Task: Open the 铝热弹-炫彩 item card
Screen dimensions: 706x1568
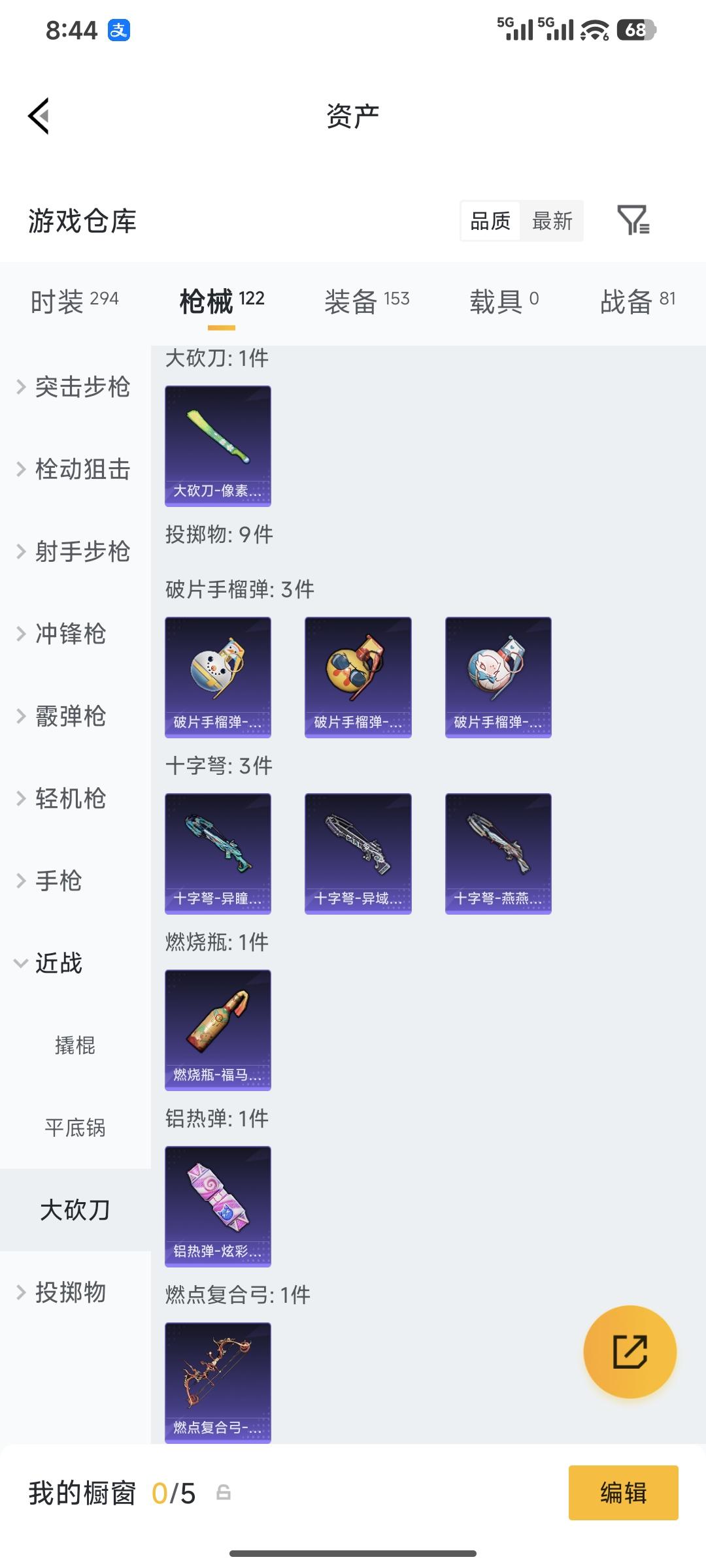Action: pyautogui.click(x=218, y=1206)
